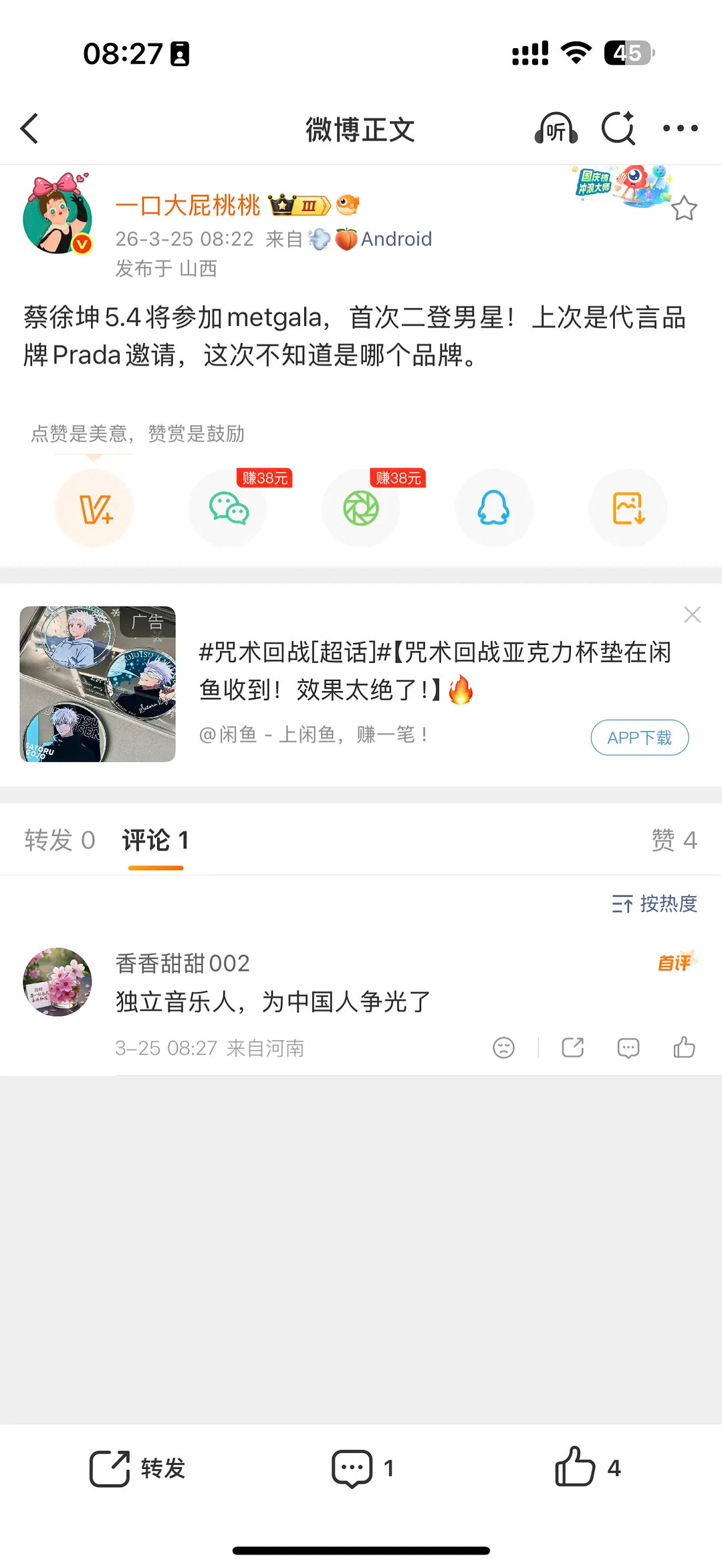Close the 咒术回战 ad with the X
Screen dimensions: 722x1568
tap(692, 614)
